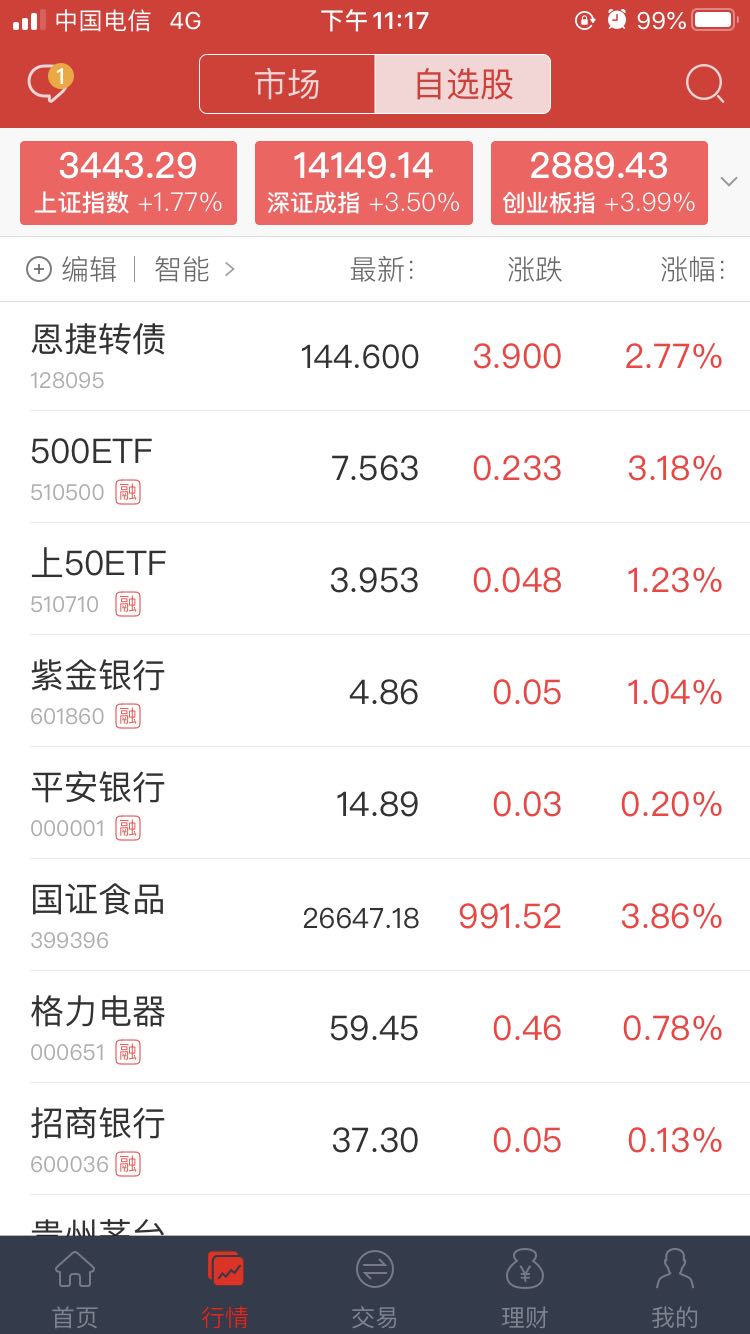View 紫金银行 quote details
The width and height of the screenshot is (750, 1334).
click(x=375, y=691)
